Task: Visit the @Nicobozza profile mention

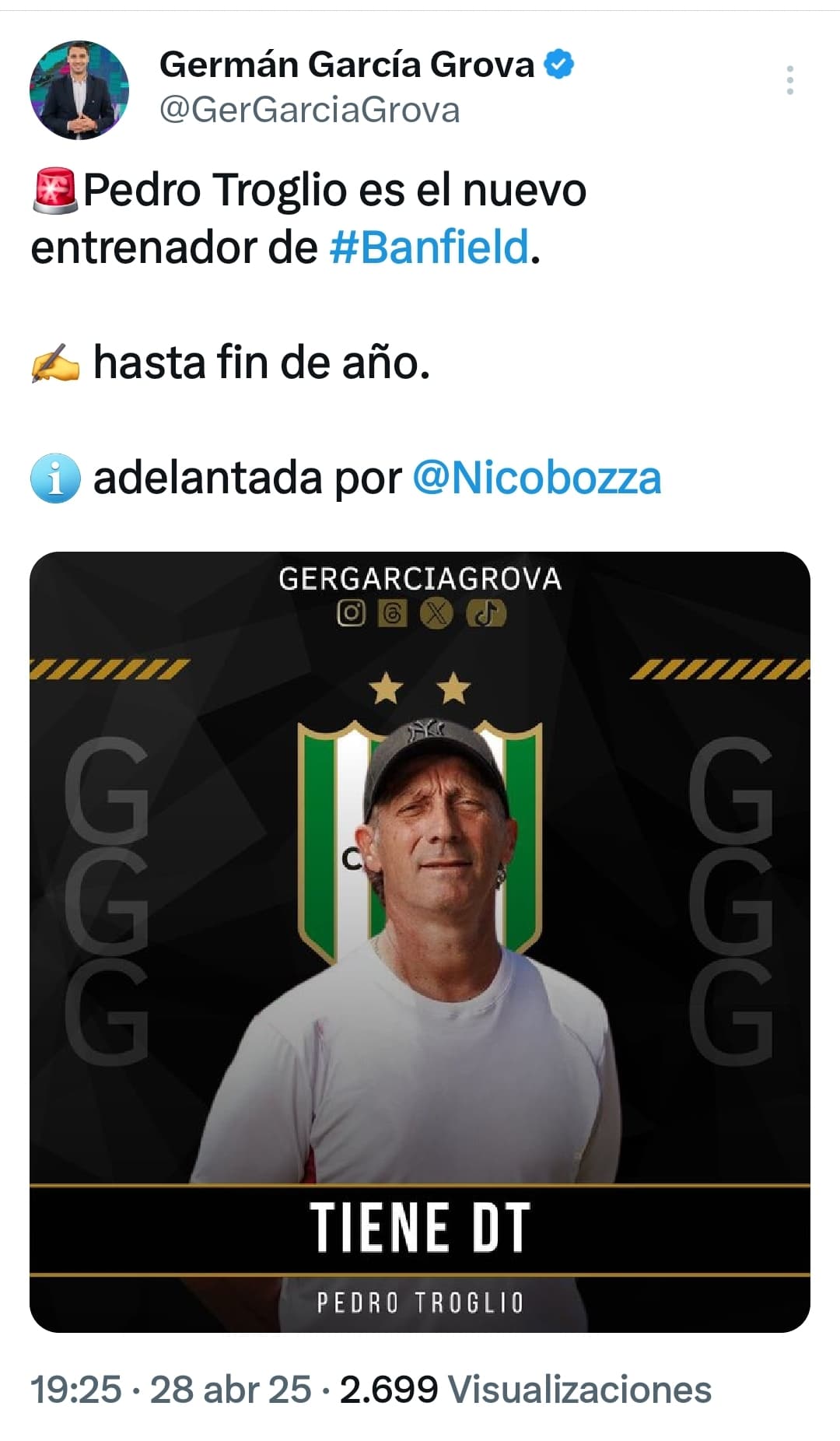Action: [537, 477]
